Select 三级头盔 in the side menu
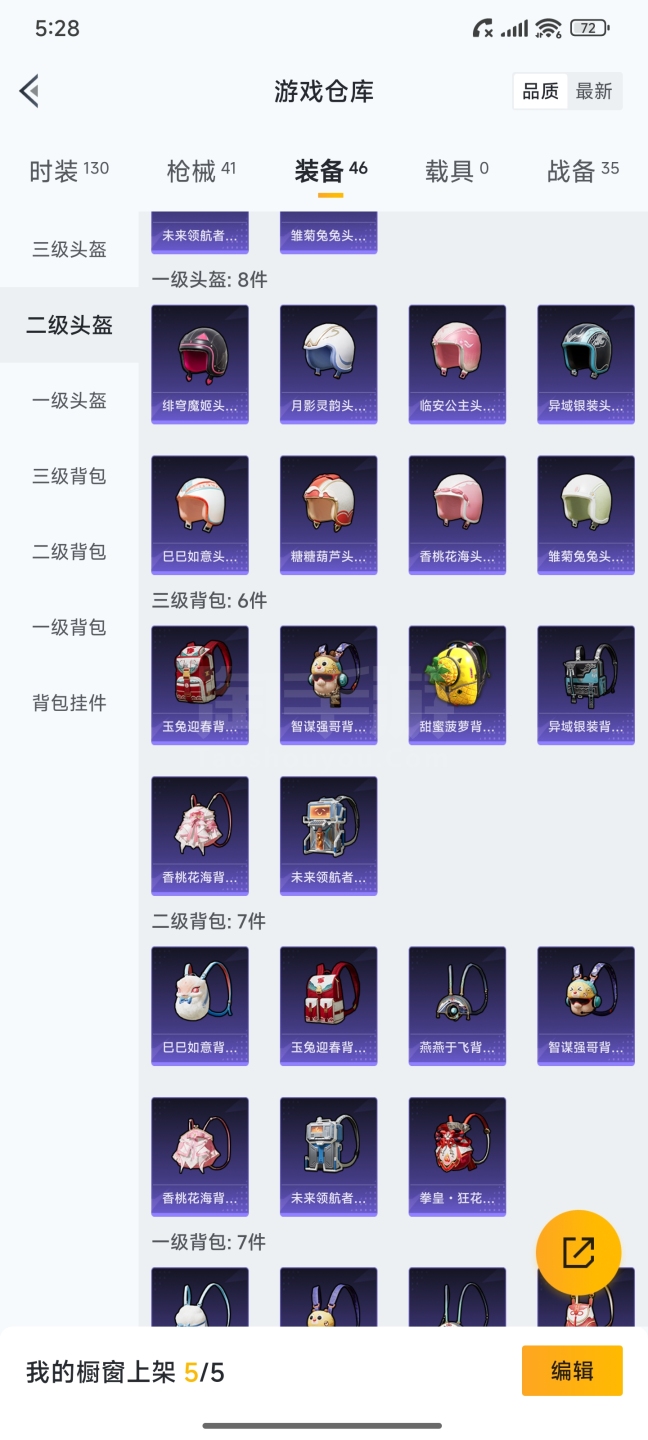The width and height of the screenshot is (648, 1440). pyautogui.click(x=69, y=249)
